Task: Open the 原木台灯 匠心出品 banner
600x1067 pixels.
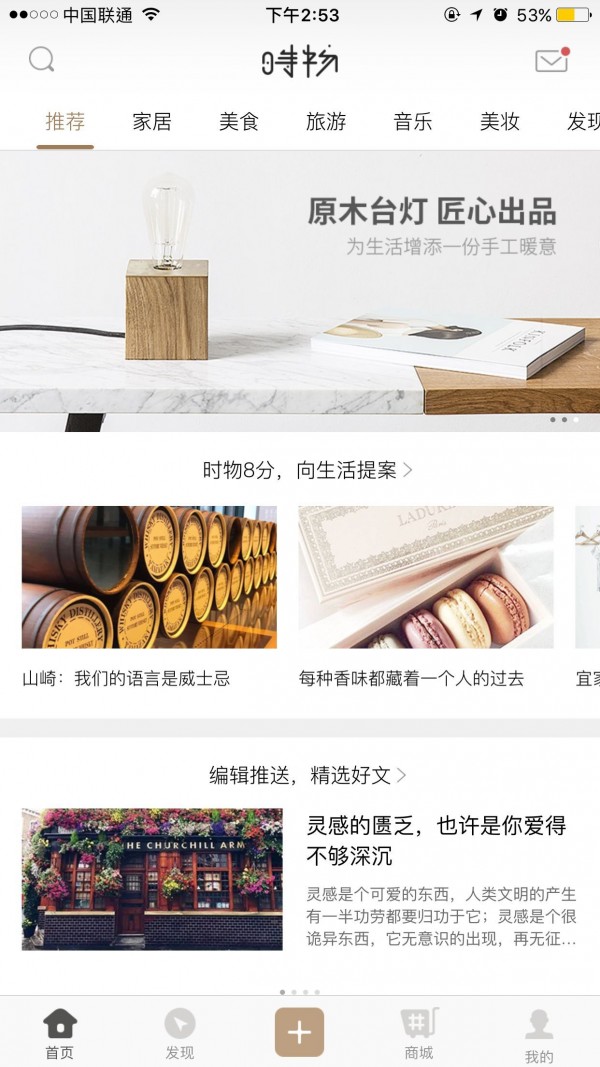Action: pos(300,290)
